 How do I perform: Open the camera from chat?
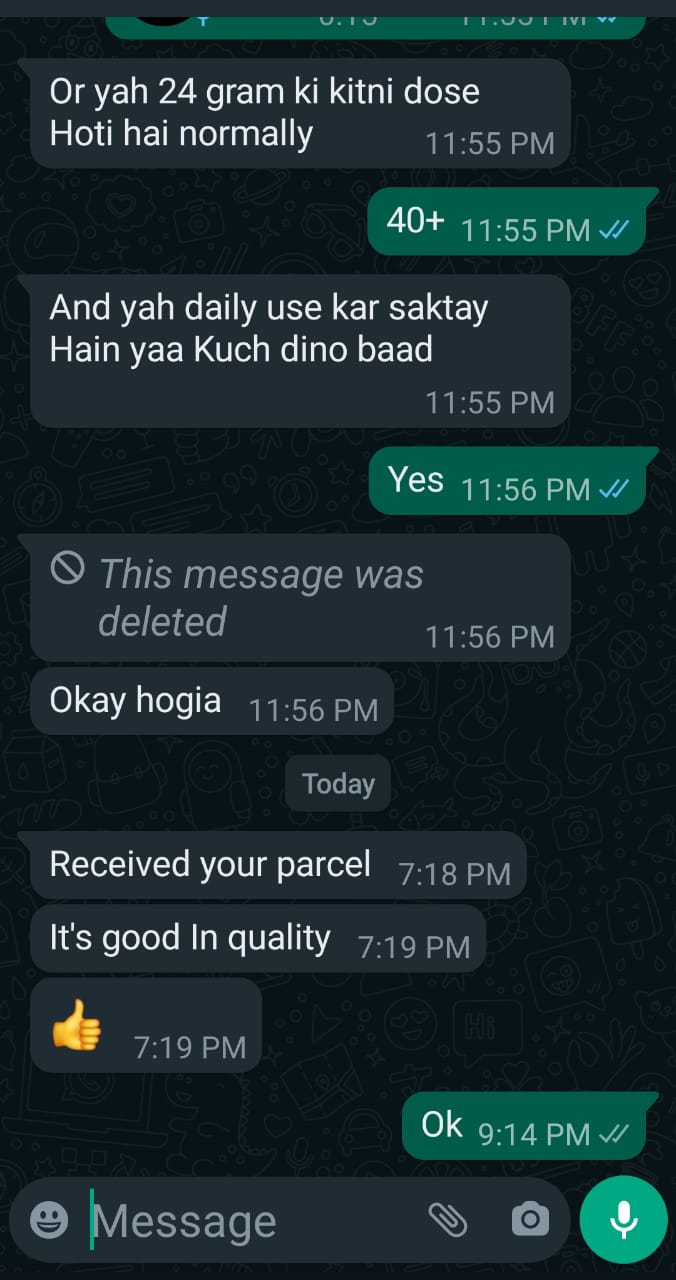tap(530, 1219)
